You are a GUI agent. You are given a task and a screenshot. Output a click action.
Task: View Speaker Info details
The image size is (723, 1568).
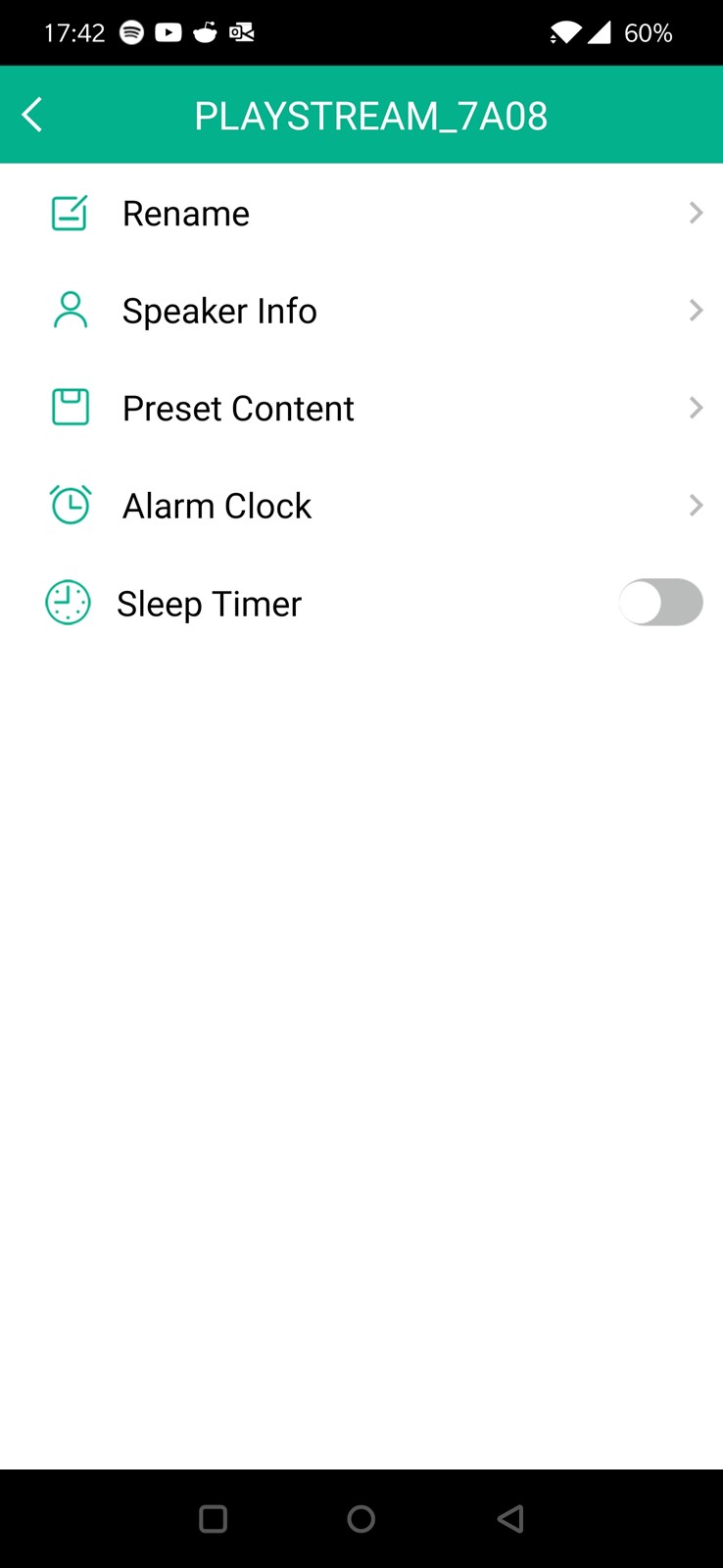[361, 311]
